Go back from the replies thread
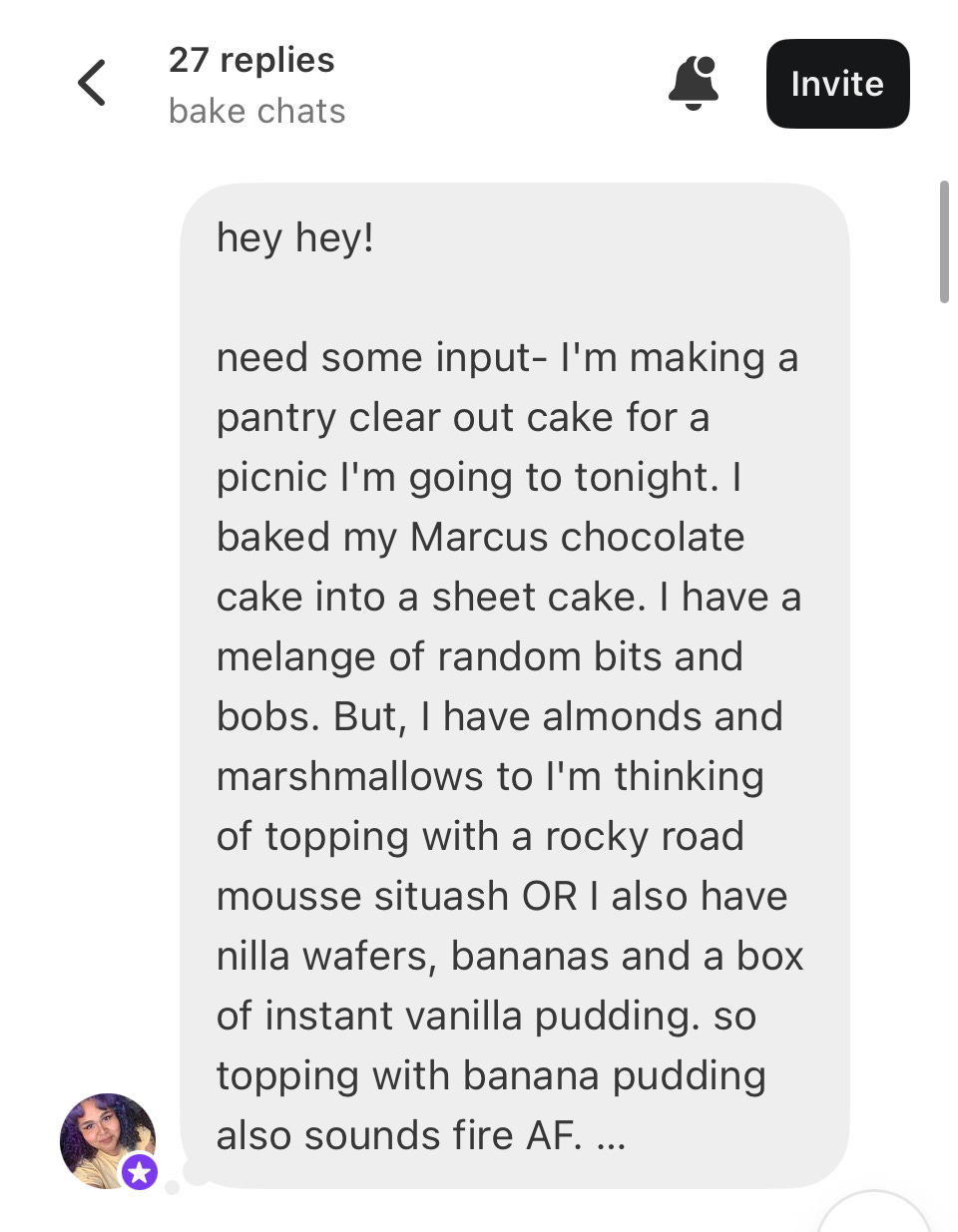The width and height of the screenshot is (958, 1232). tap(92, 83)
